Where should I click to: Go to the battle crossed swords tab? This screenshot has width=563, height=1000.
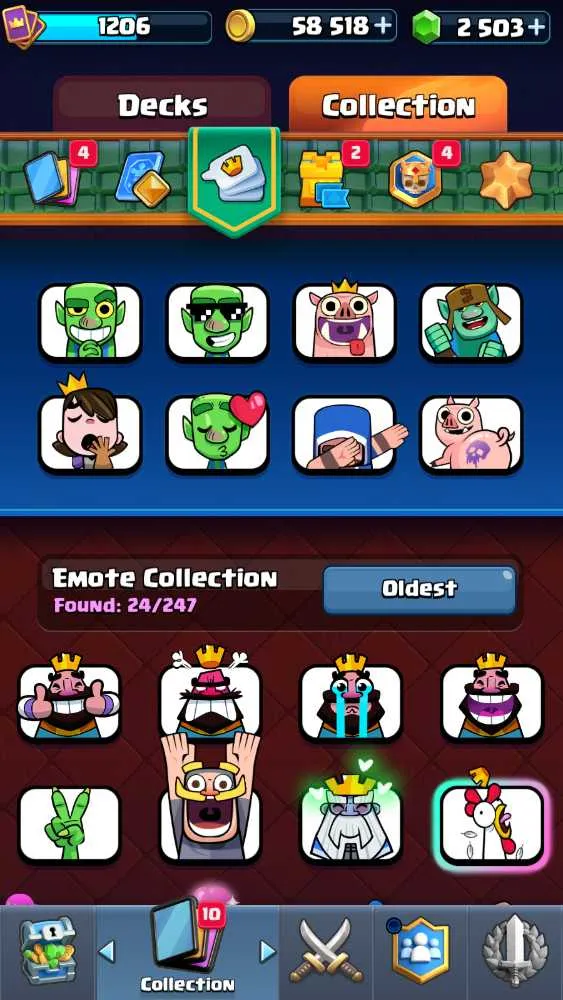[326, 952]
